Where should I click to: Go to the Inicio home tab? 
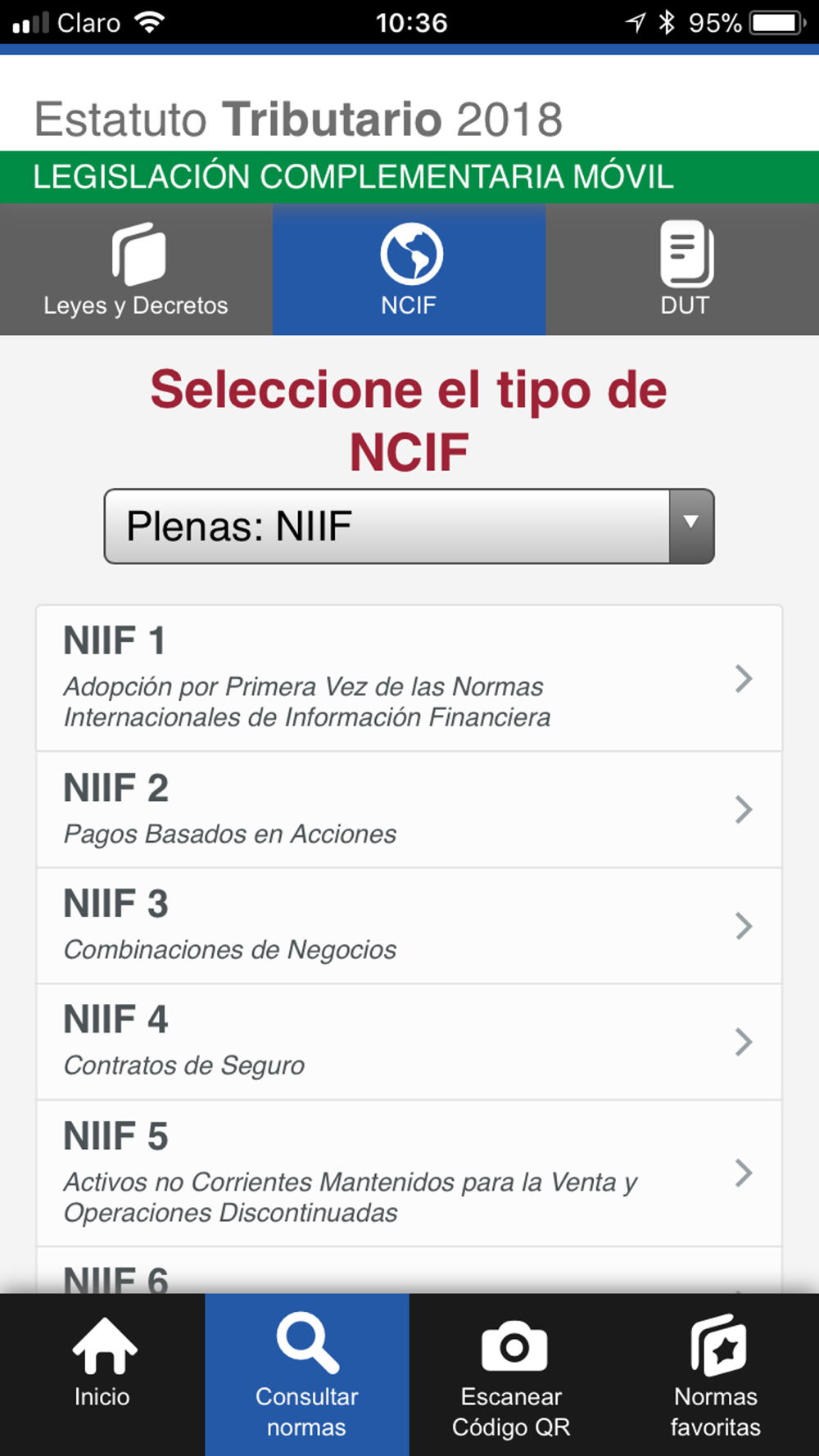coord(102,1374)
